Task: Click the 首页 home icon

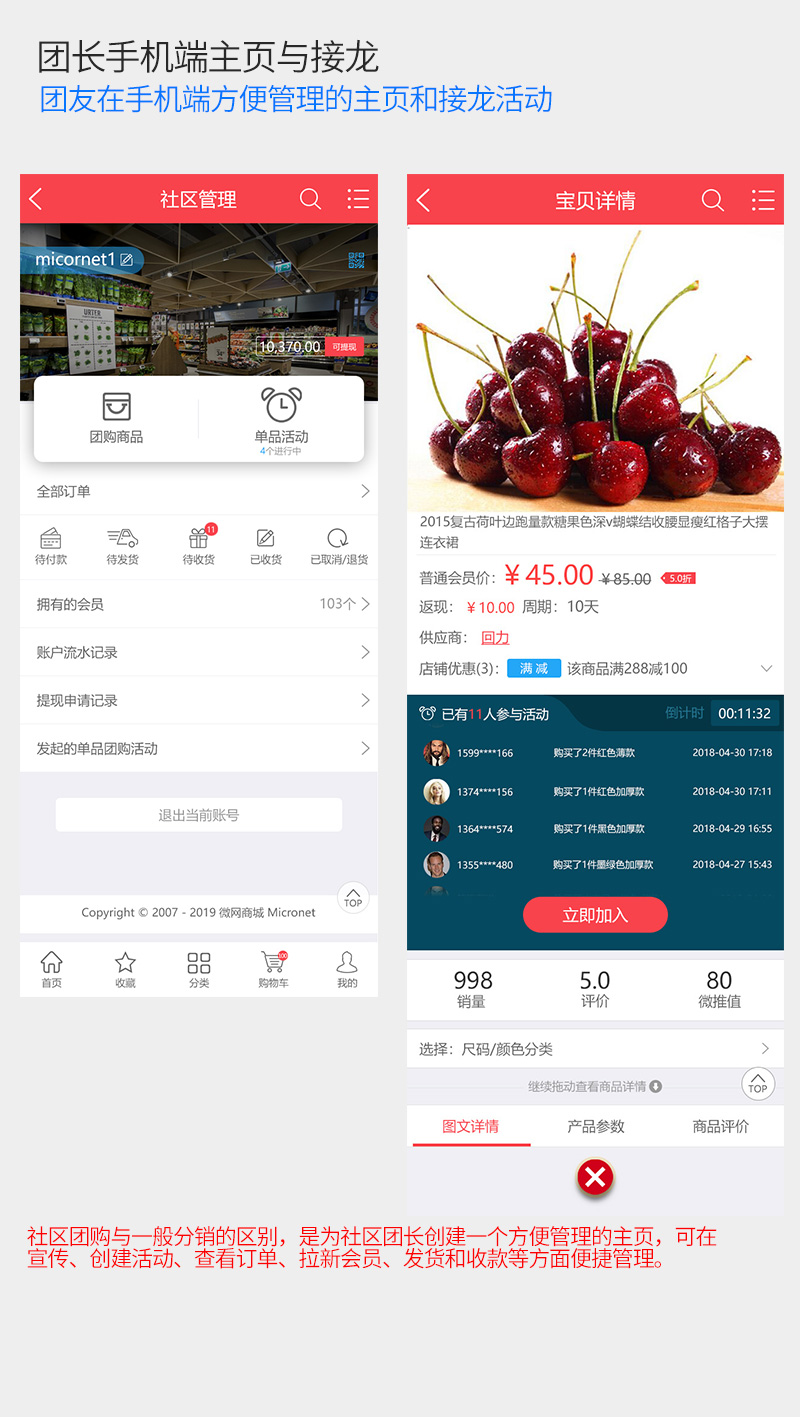Action: point(51,963)
